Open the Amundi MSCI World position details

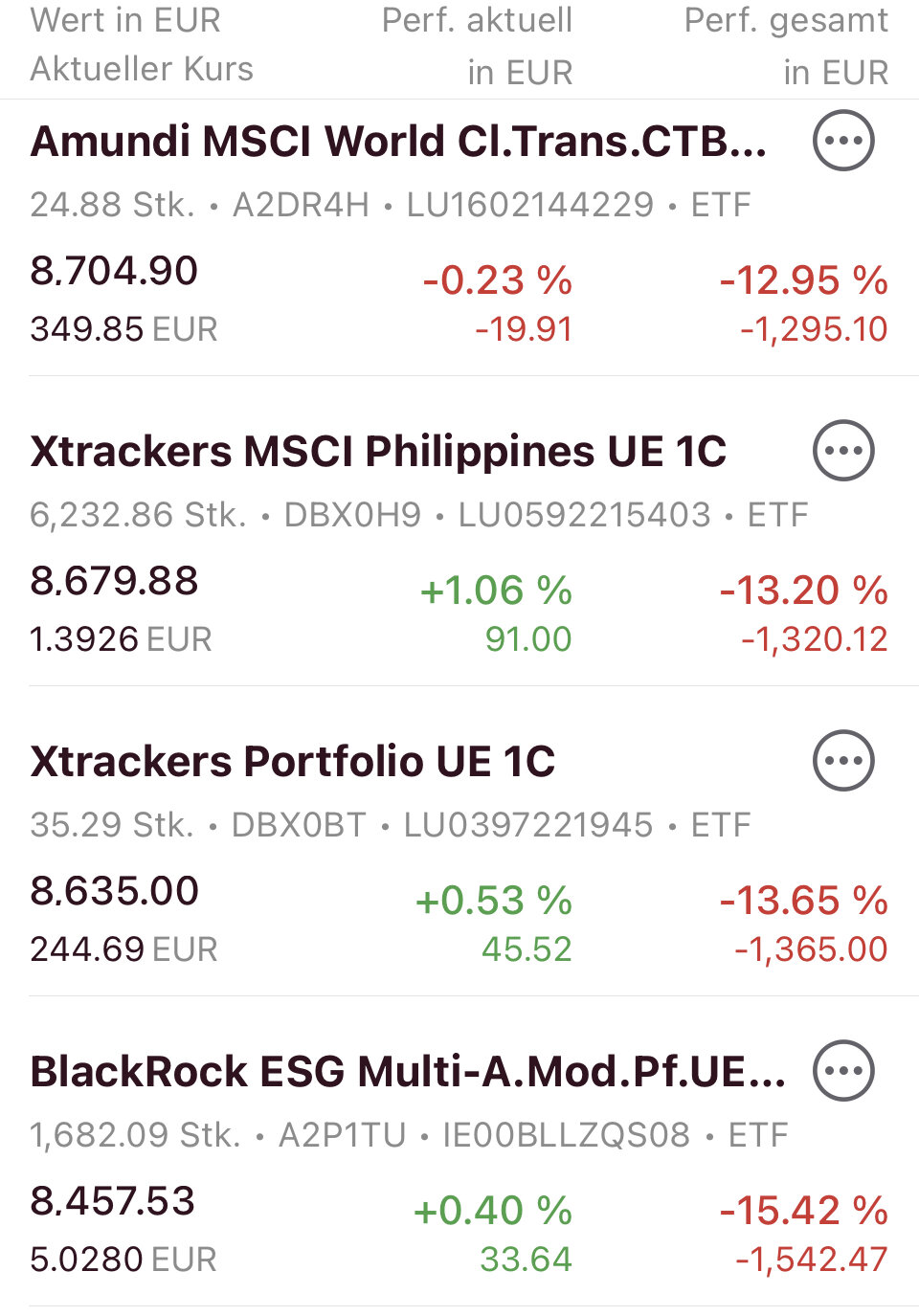398,142
